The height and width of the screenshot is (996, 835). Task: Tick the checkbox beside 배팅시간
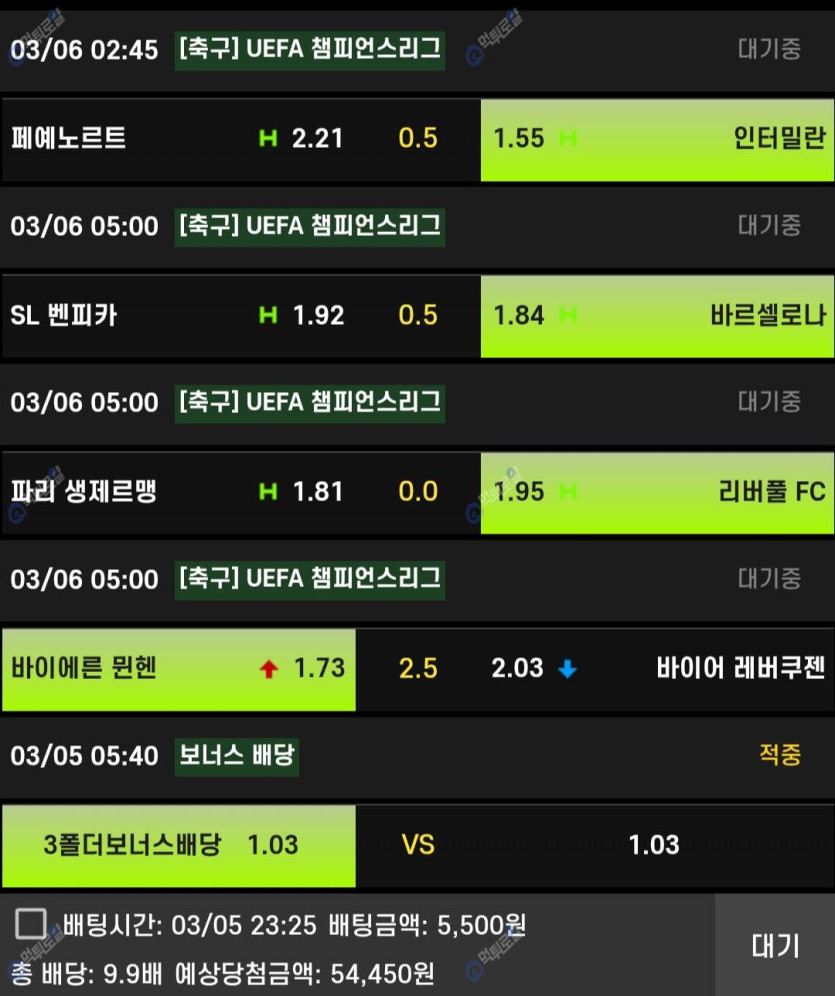pyautogui.click(x=31, y=925)
